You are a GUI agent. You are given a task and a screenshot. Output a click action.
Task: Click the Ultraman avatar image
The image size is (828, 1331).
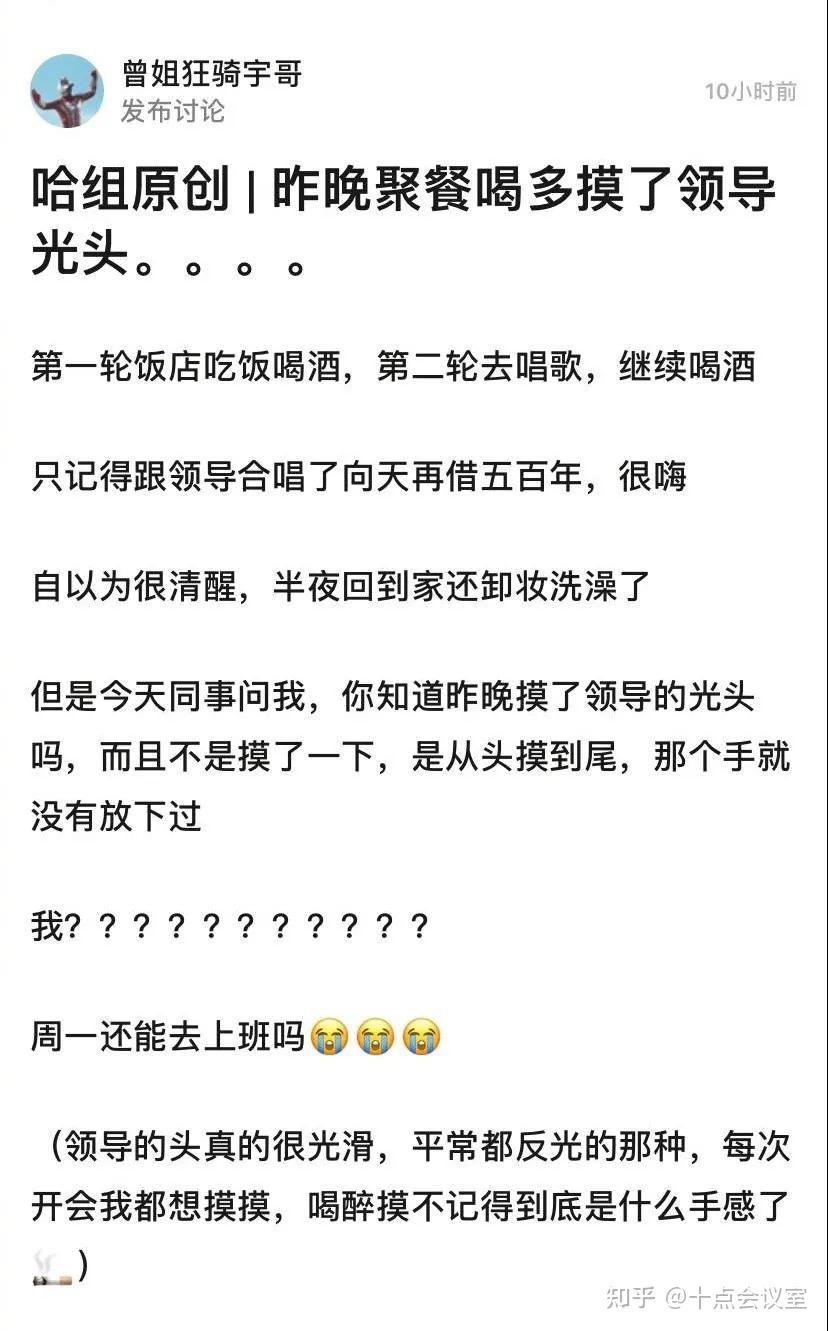[x=67, y=90]
